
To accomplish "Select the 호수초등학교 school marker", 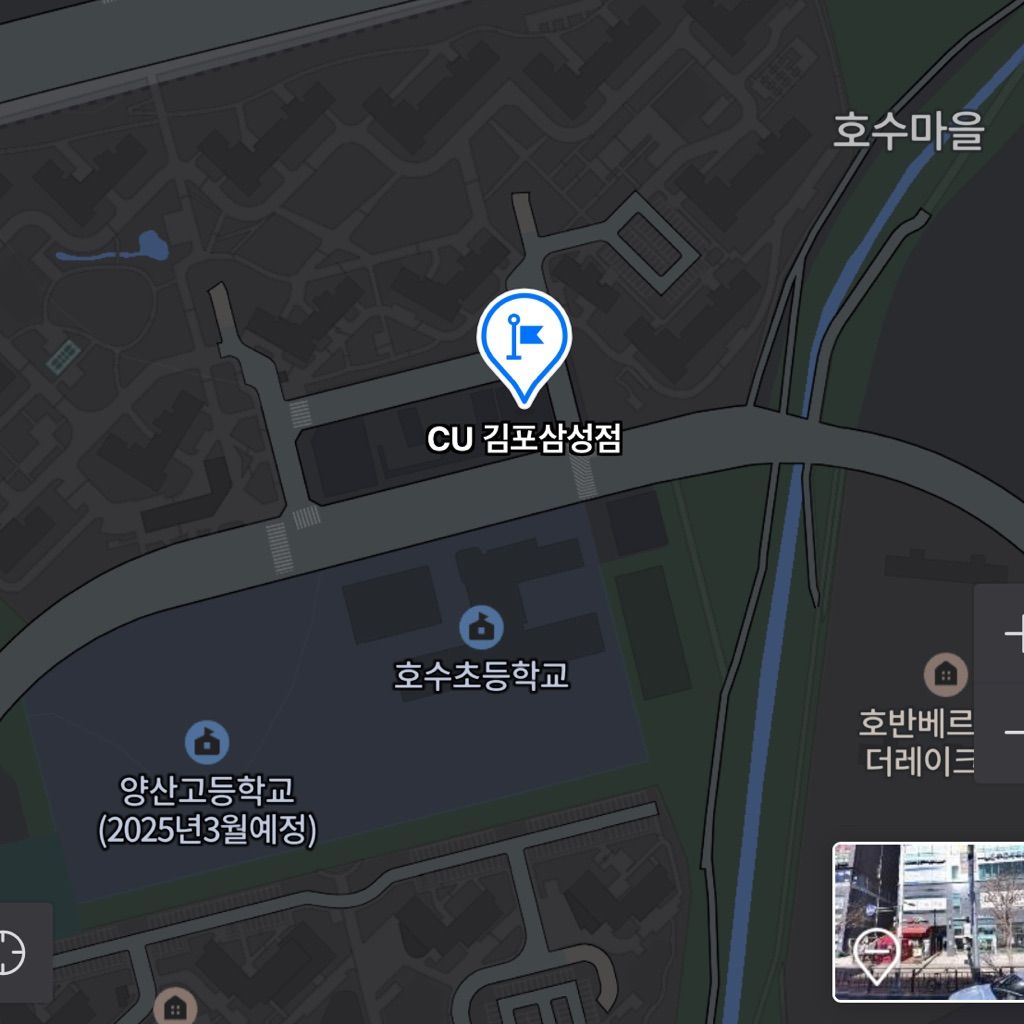I will click(x=481, y=628).
